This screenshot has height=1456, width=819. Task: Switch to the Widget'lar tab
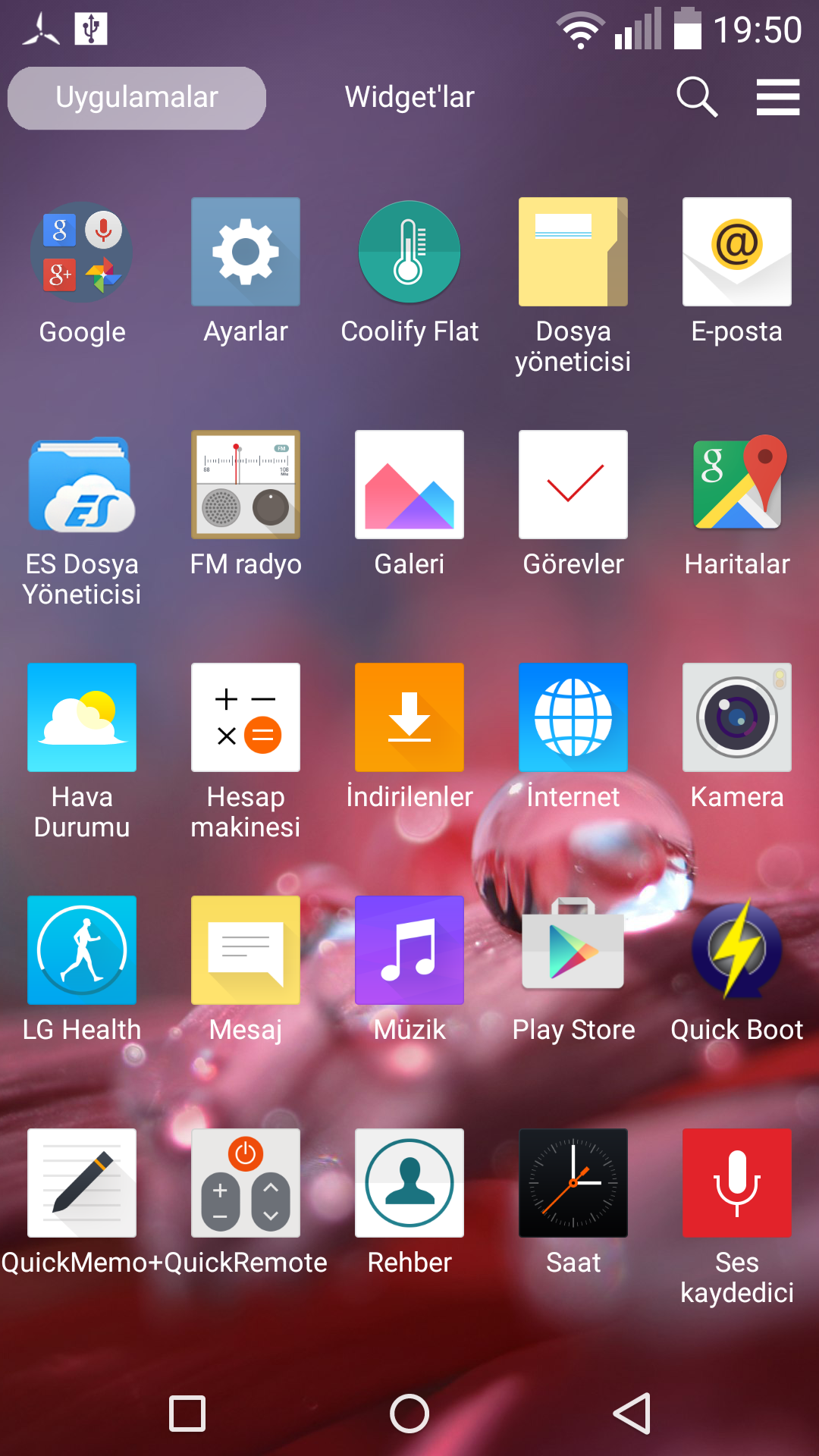pos(409,97)
